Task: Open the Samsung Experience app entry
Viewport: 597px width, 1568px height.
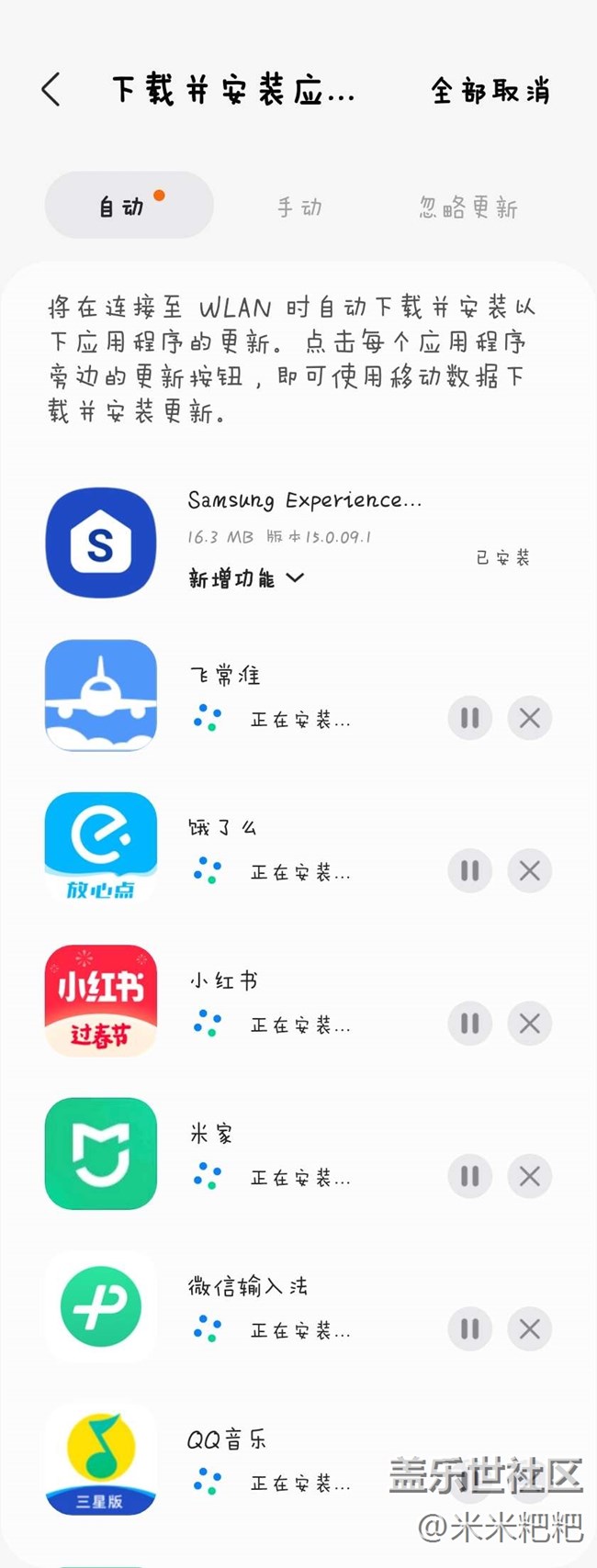Action: pos(101,543)
